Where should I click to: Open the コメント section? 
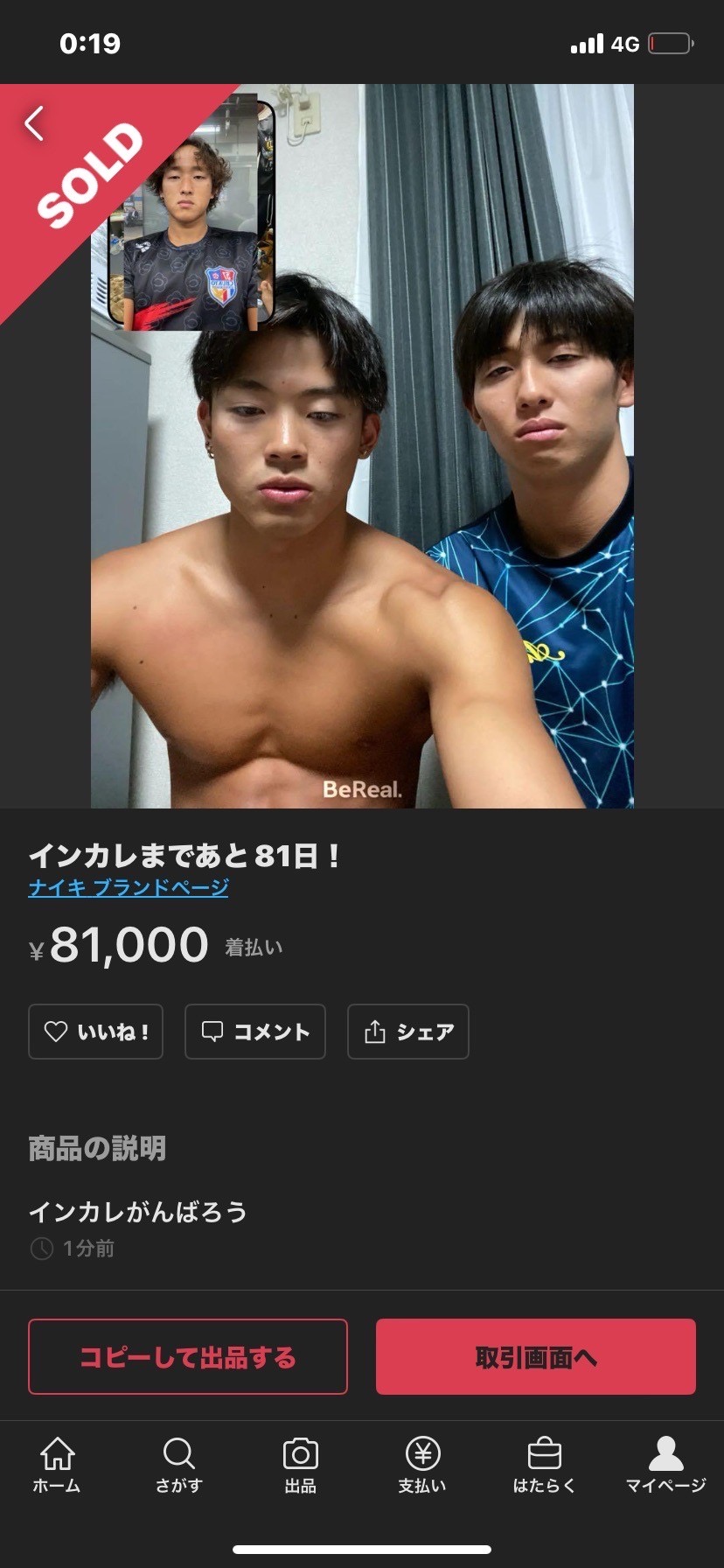(254, 1032)
